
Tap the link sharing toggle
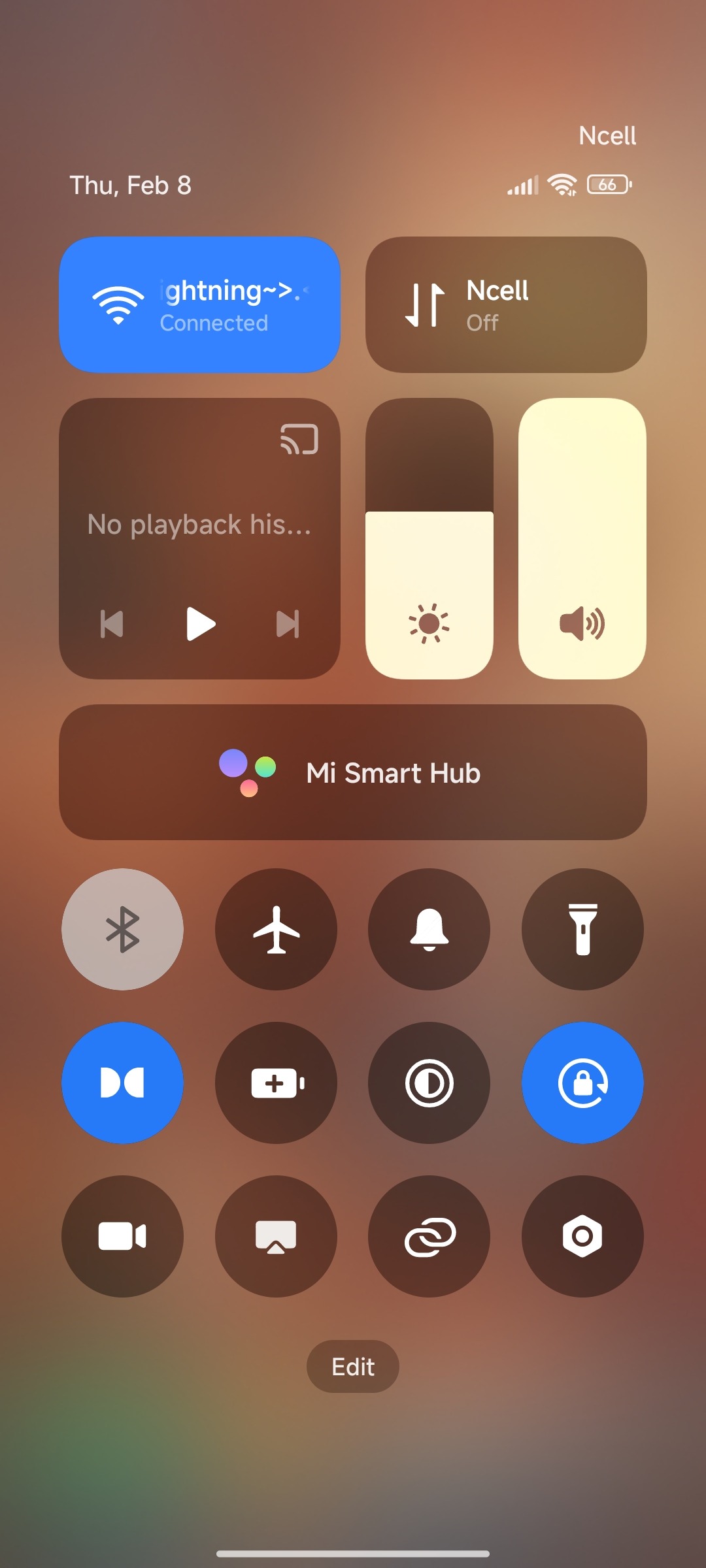pos(429,1236)
